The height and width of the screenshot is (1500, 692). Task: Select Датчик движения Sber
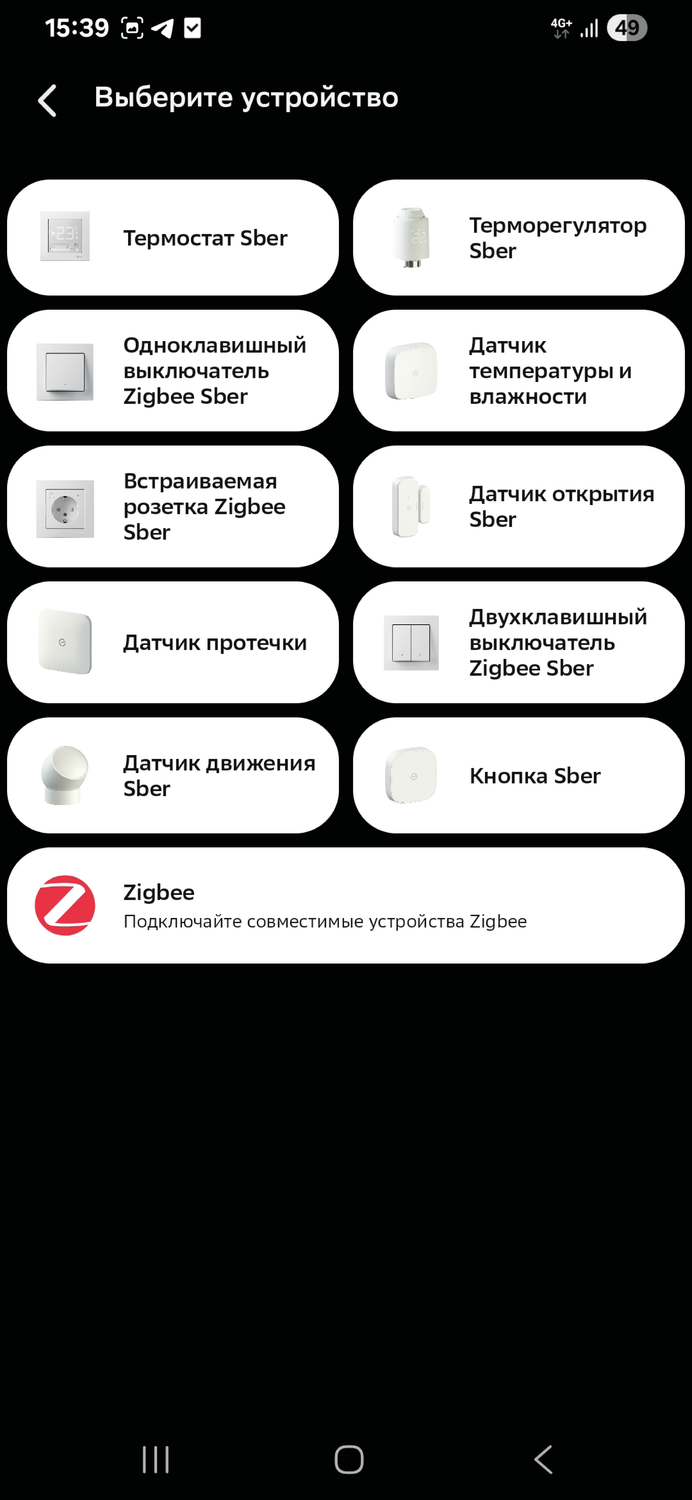(x=173, y=776)
